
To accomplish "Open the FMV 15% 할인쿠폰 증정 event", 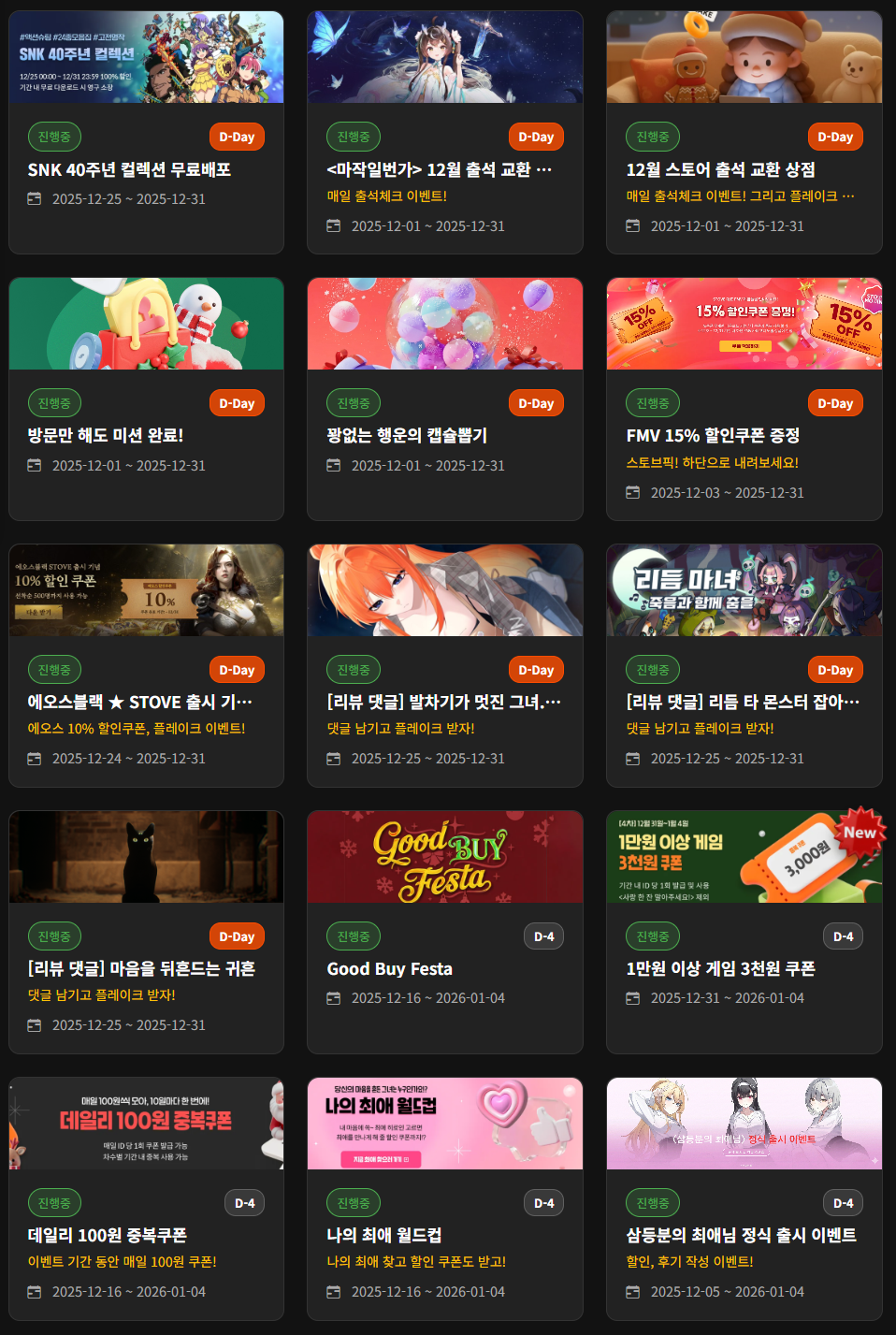I will pyautogui.click(x=713, y=435).
